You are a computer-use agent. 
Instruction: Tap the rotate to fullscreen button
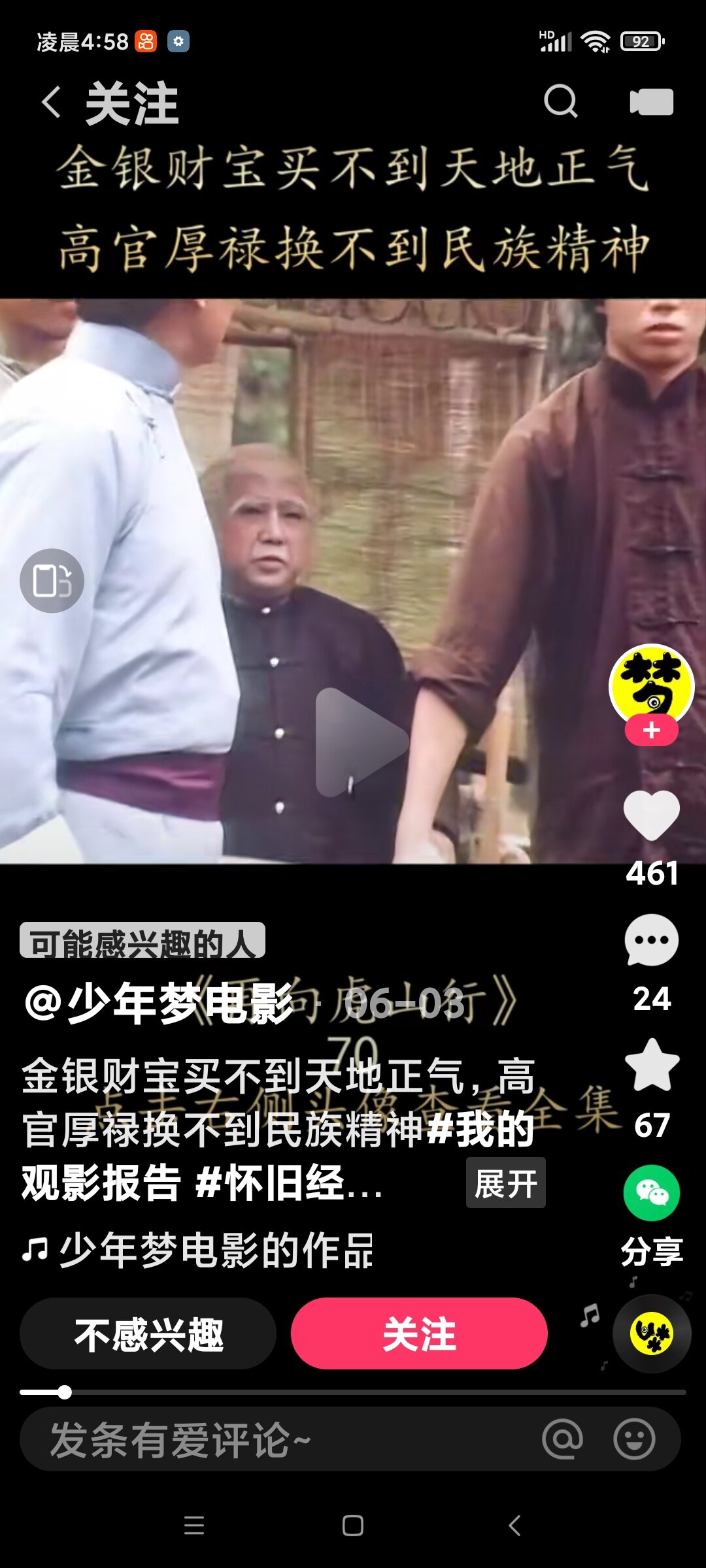coord(52,581)
